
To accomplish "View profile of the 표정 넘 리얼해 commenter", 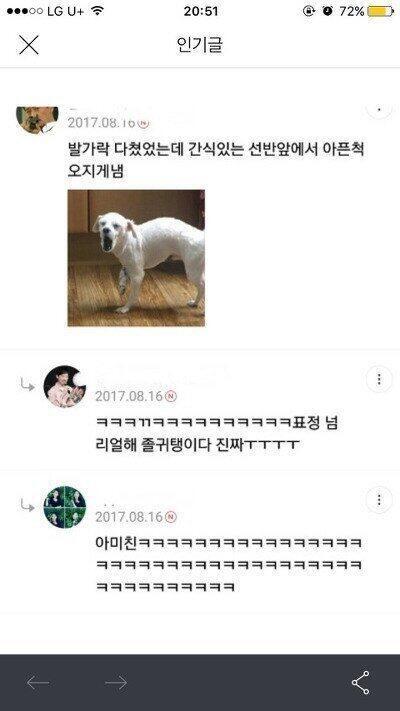I will click(x=64, y=386).
